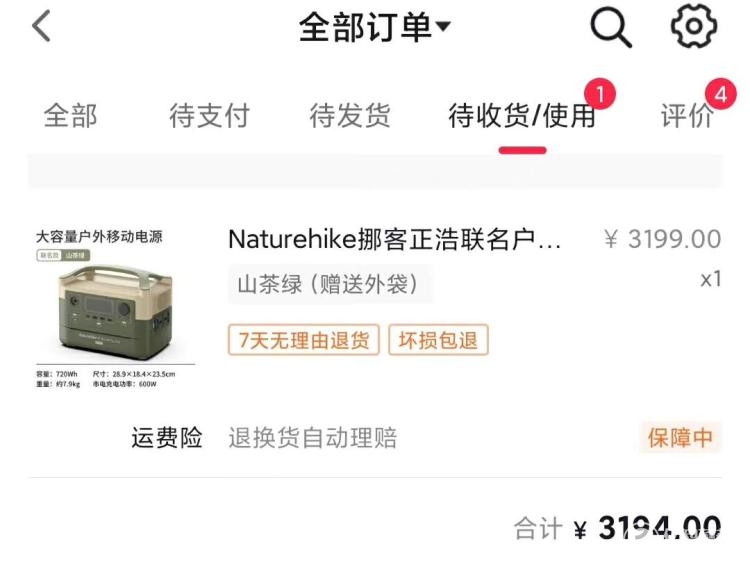Open the 评价 tab
The image size is (750, 569).
coord(688,116)
